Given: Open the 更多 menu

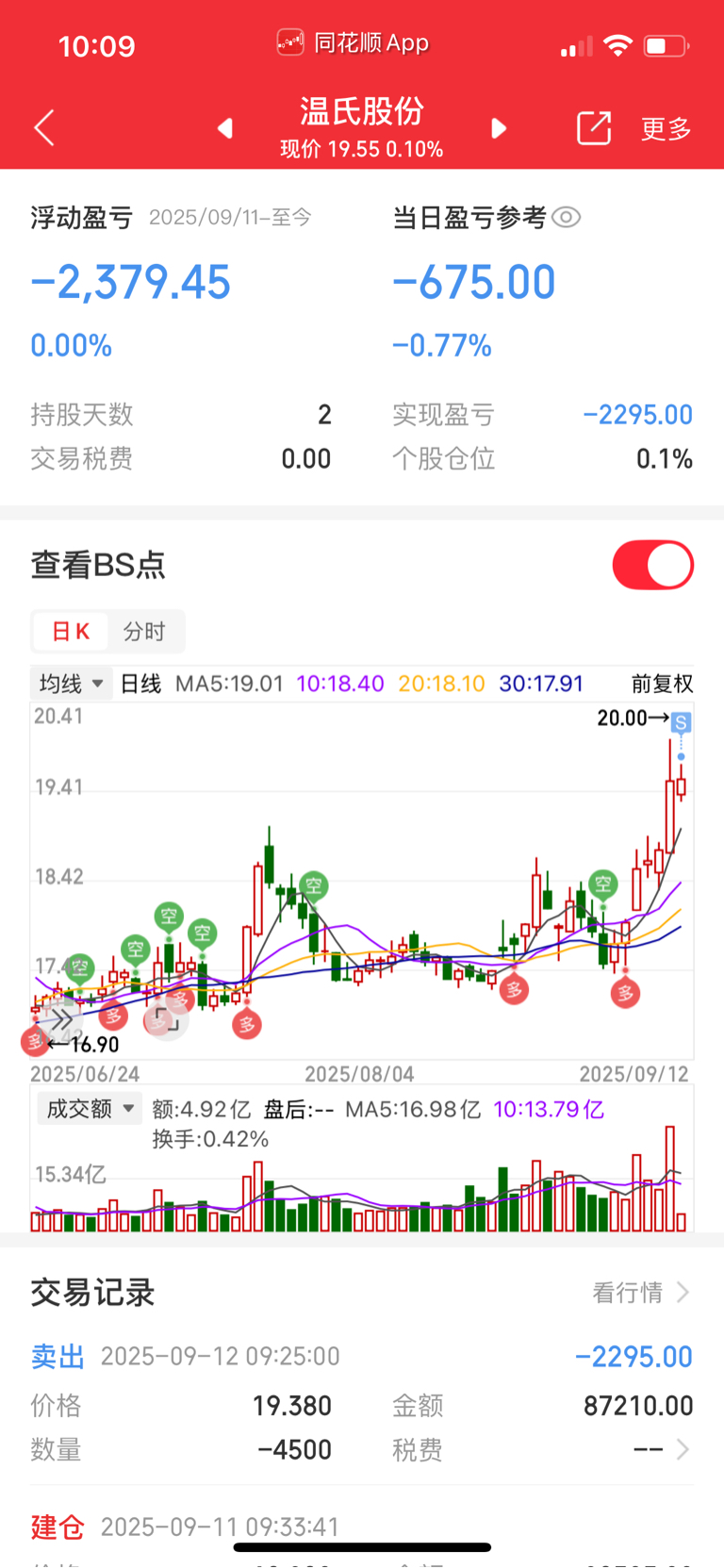Looking at the screenshot, I should coord(666,129).
